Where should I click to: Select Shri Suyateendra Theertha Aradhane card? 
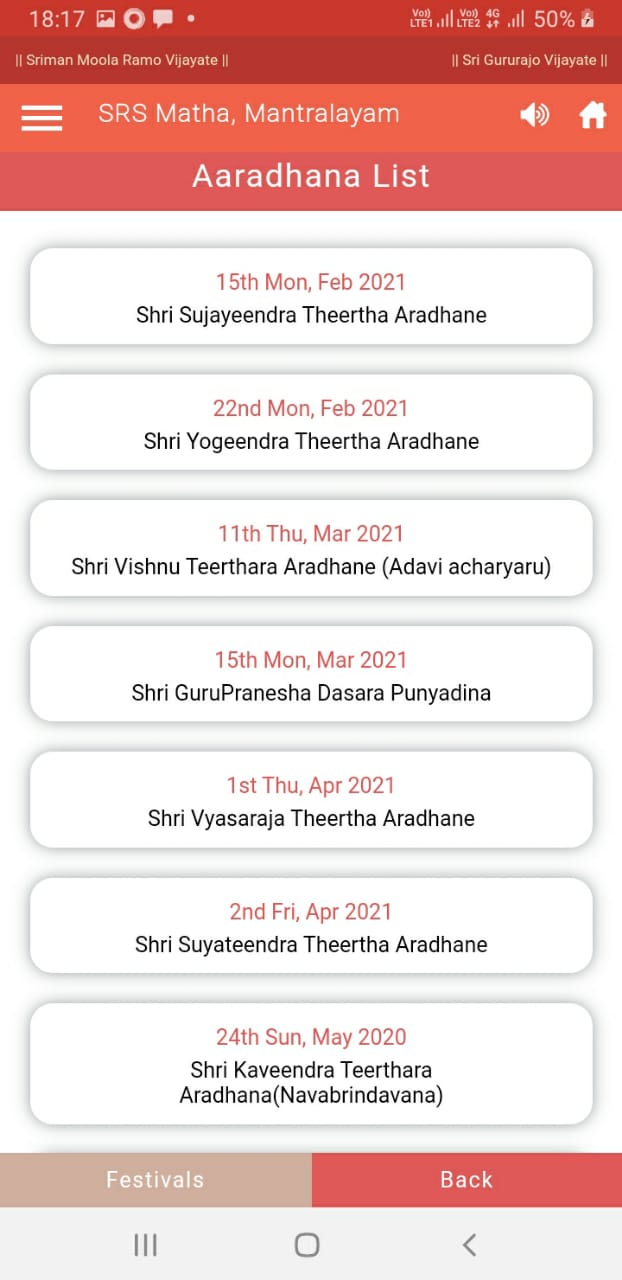(311, 927)
